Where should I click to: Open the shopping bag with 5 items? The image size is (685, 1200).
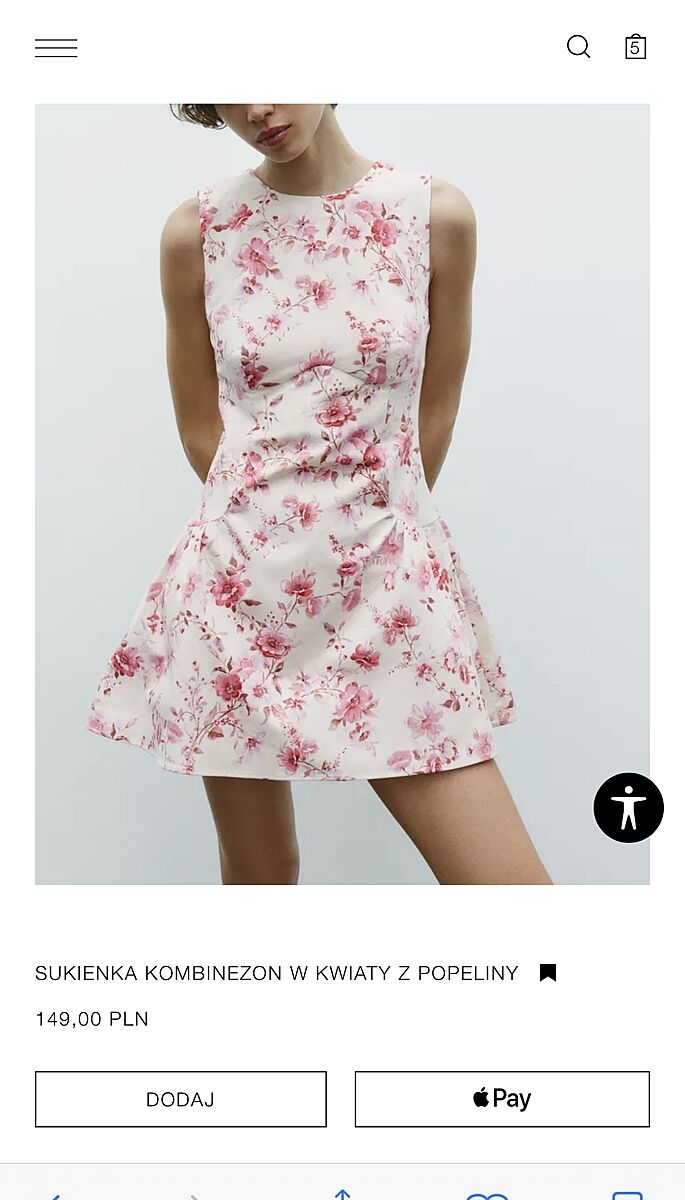[635, 47]
